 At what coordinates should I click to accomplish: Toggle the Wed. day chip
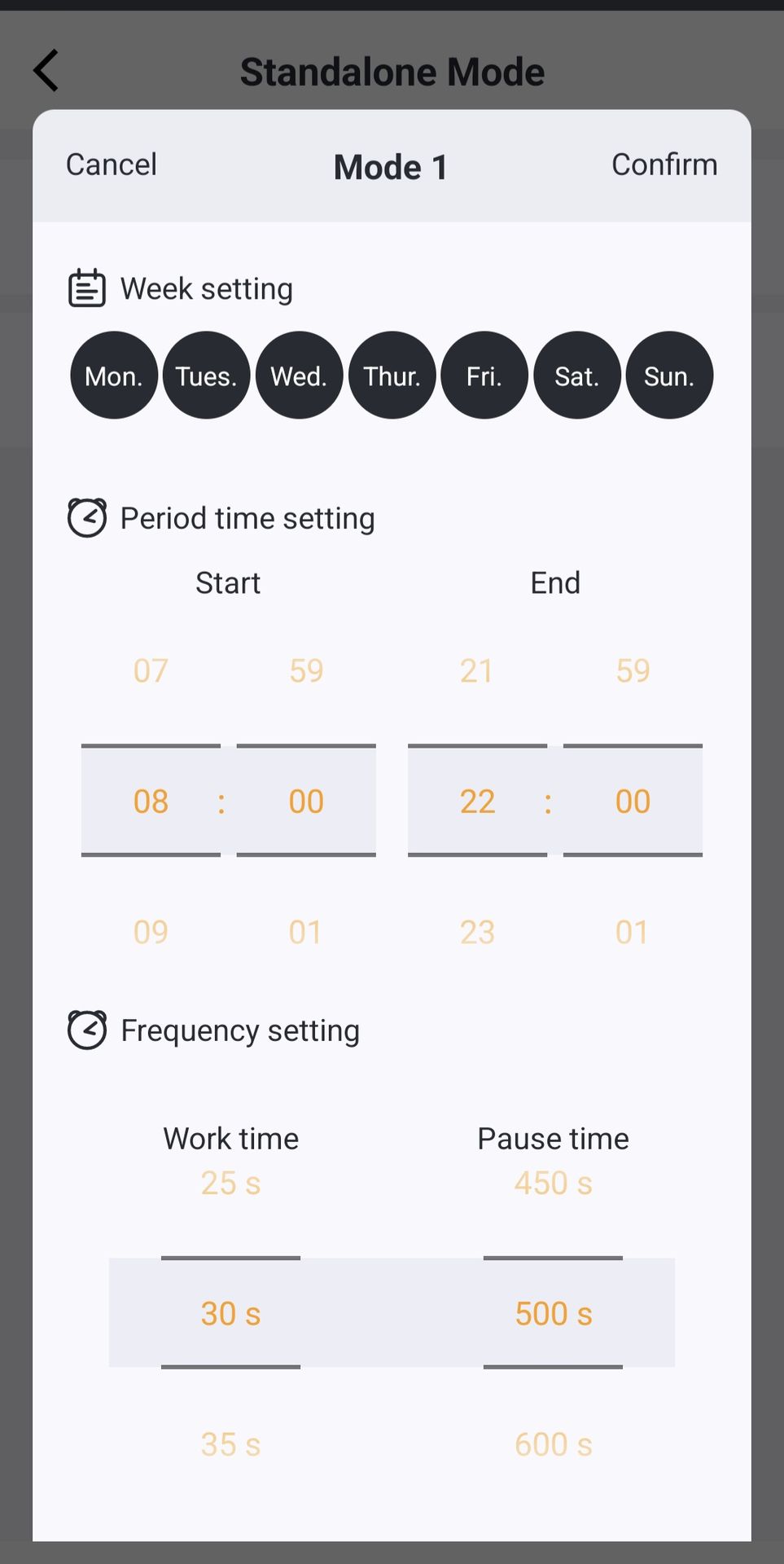(x=299, y=376)
